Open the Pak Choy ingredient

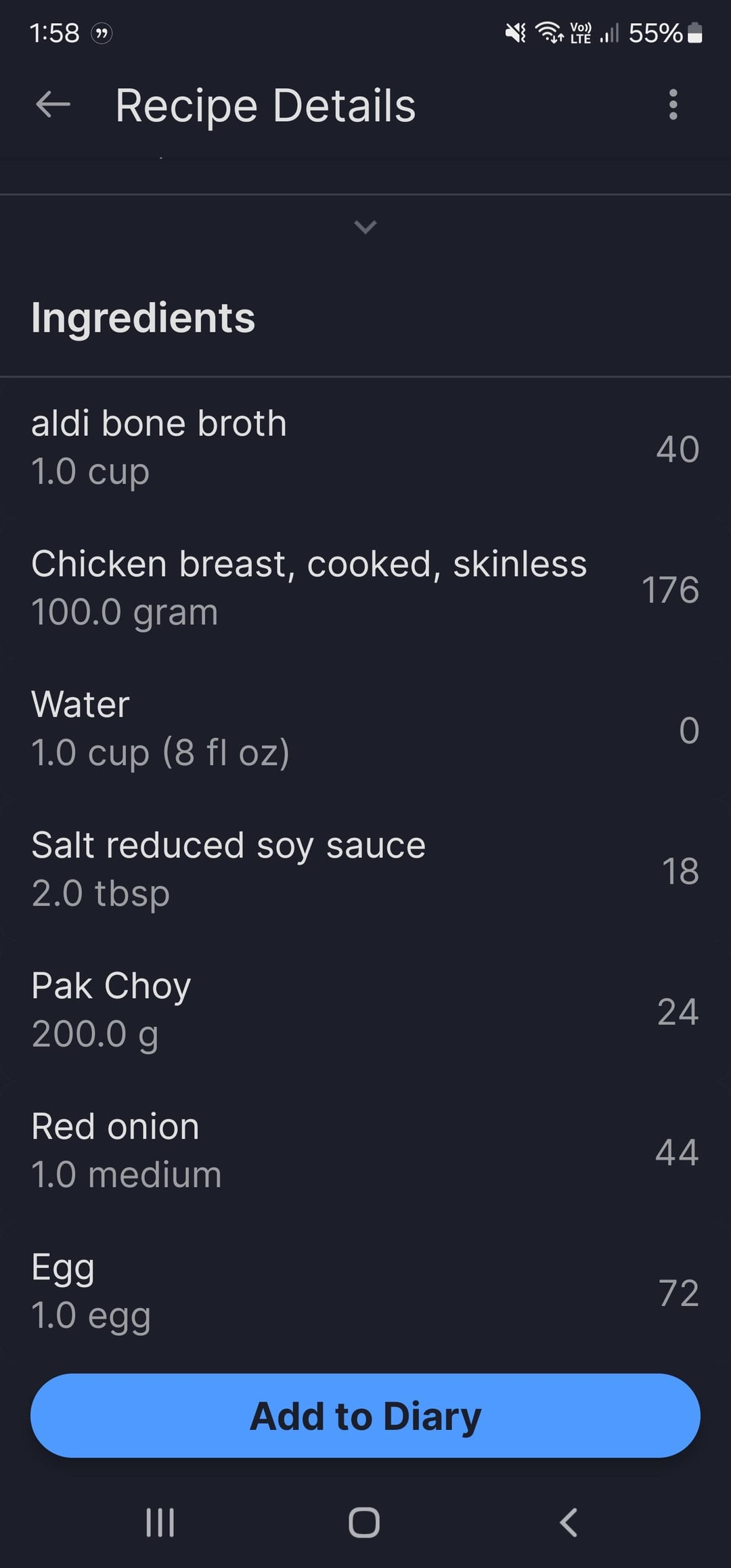tap(365, 1010)
